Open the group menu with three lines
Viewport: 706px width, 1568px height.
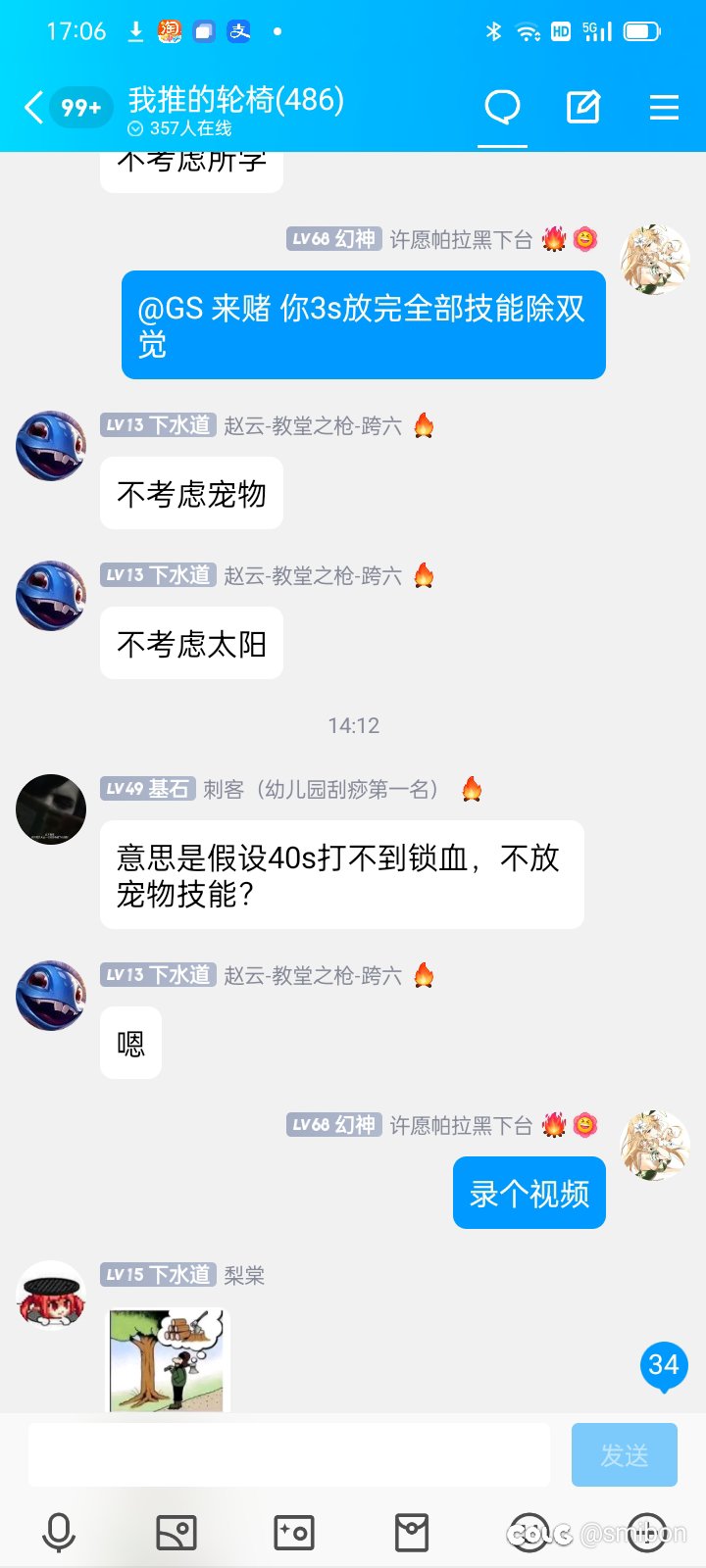(x=664, y=107)
